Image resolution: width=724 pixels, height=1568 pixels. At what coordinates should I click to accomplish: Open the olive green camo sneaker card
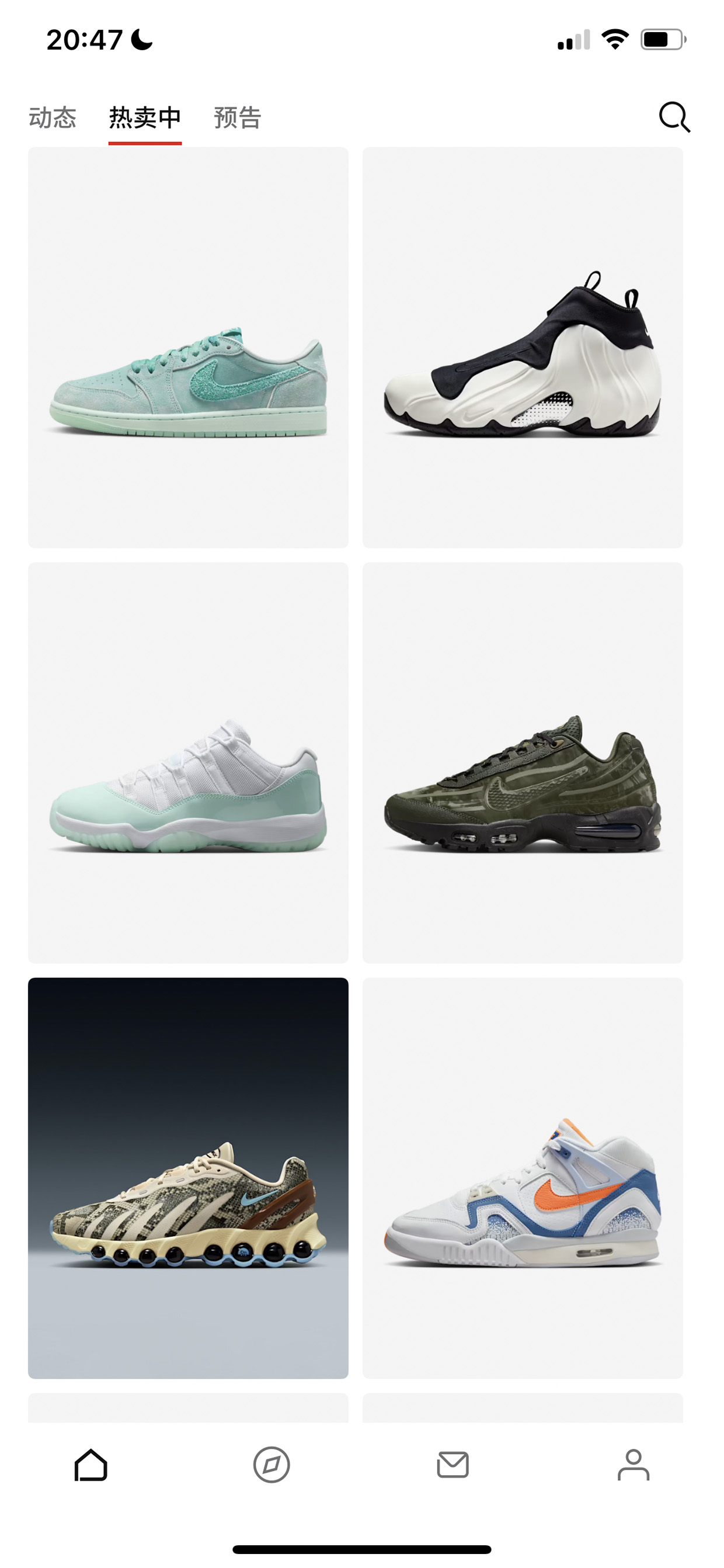tap(523, 763)
